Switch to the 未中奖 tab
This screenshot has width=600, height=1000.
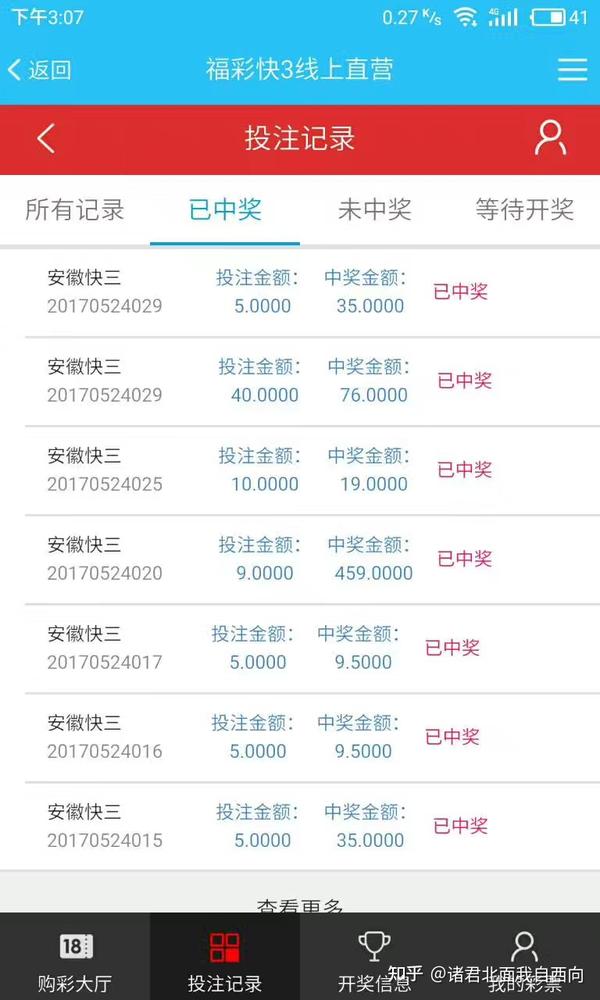tap(375, 210)
